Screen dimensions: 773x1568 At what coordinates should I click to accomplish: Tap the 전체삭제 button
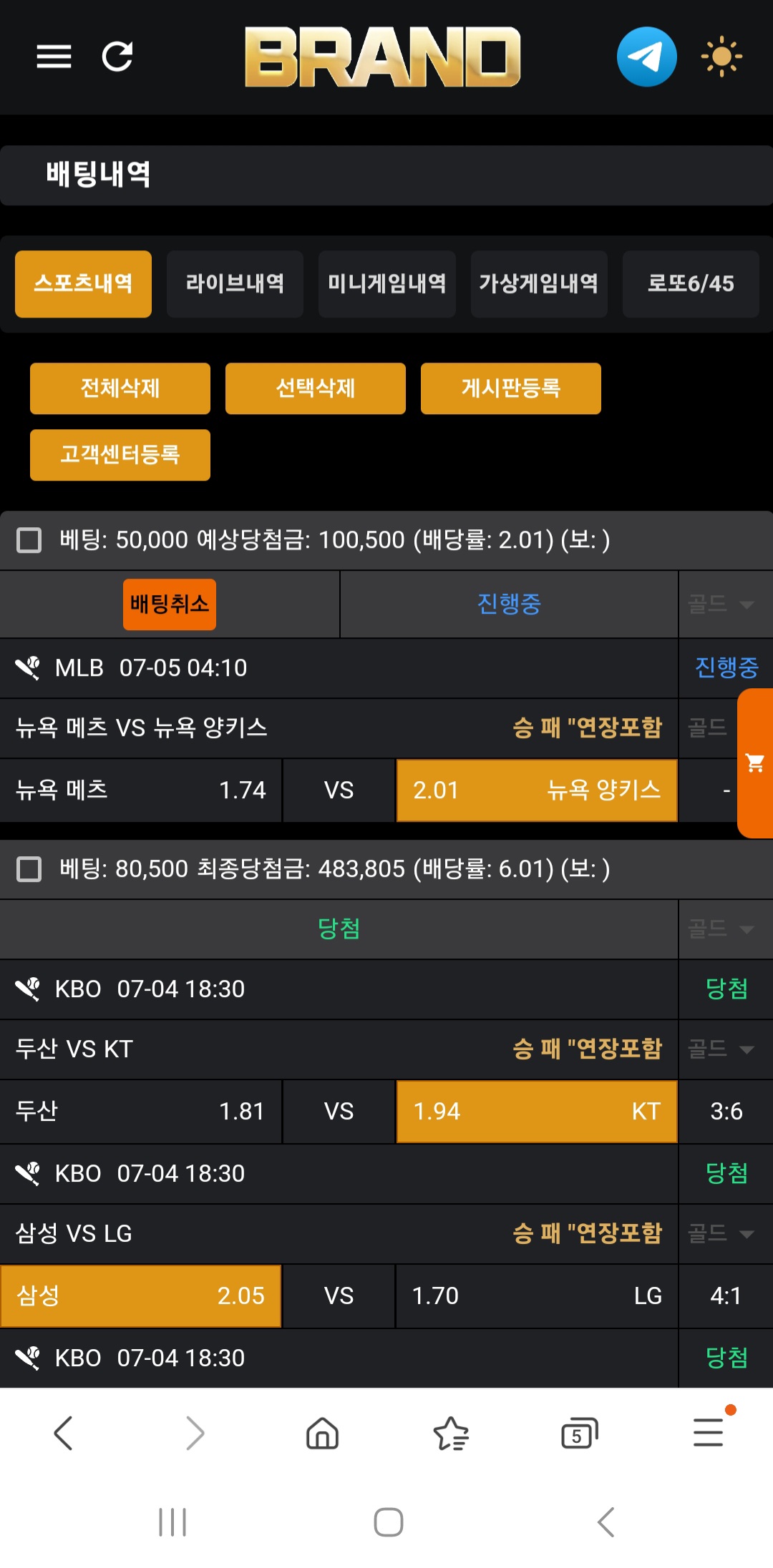120,388
